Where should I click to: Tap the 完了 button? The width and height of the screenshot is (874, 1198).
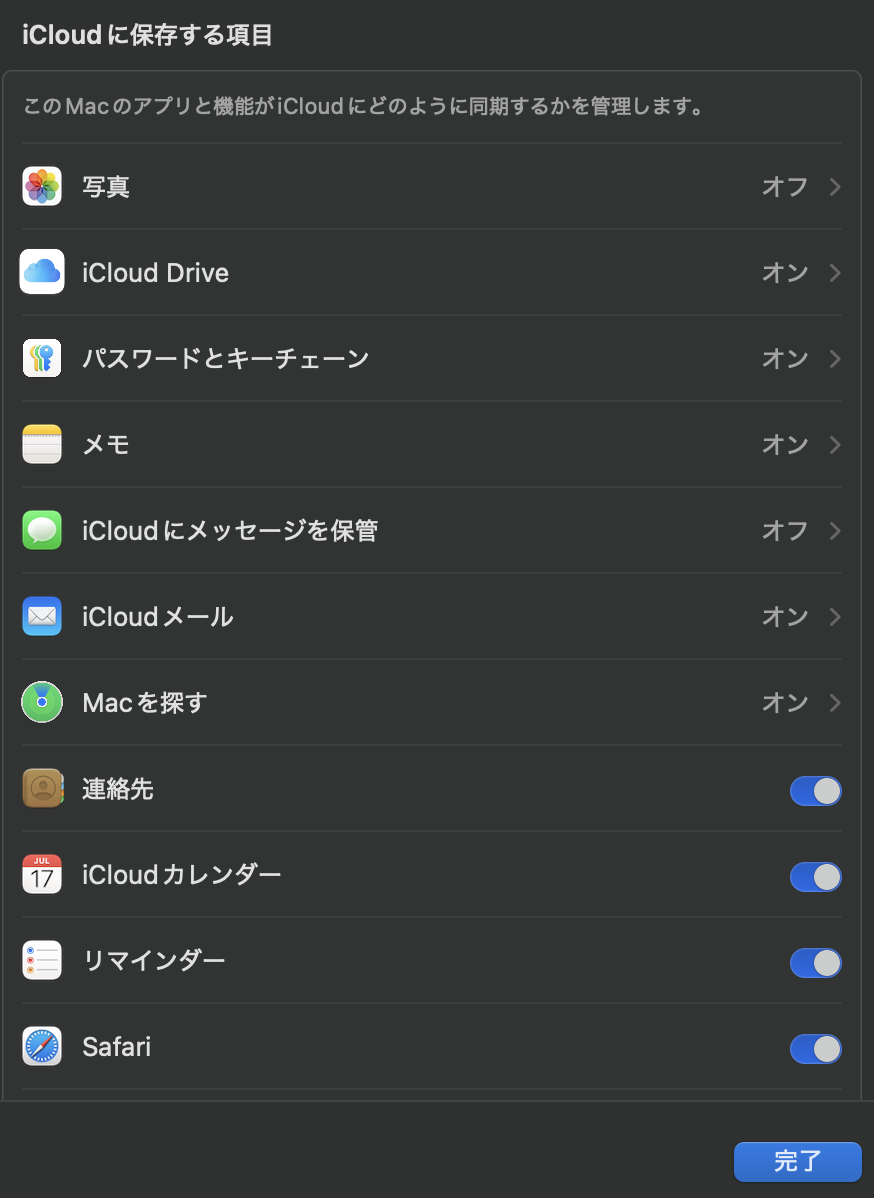pos(797,1162)
